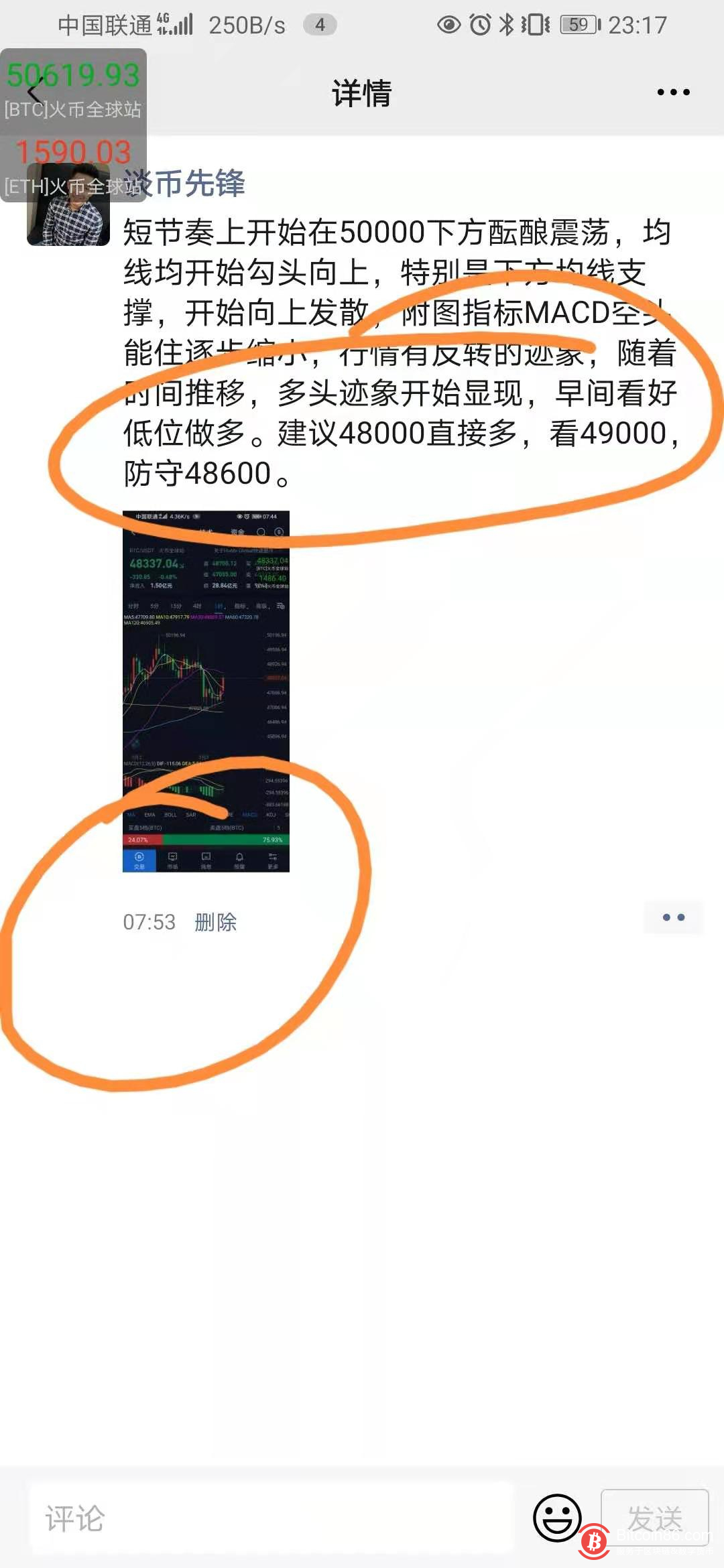Open the three-dot overflow menu
The image size is (724, 1568).
[x=673, y=92]
